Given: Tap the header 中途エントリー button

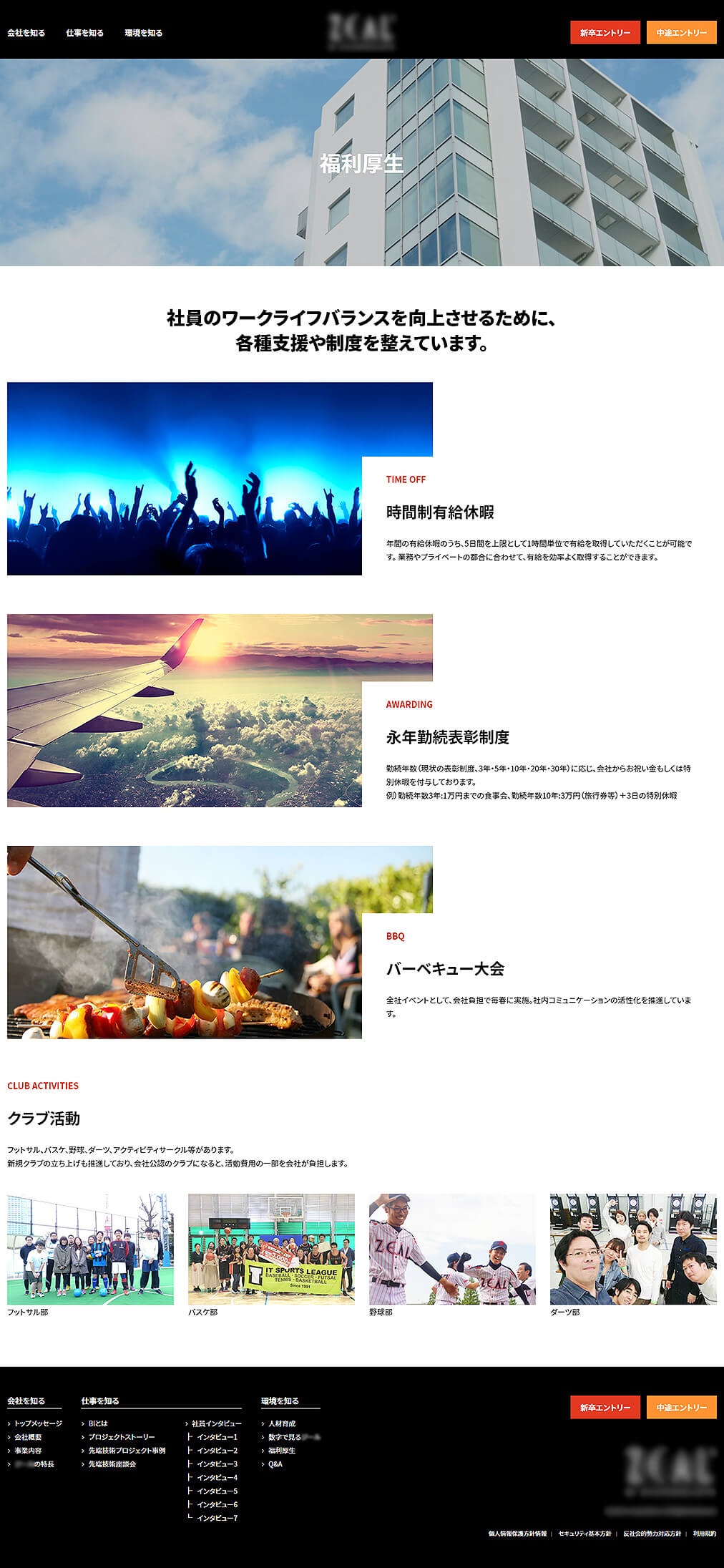Looking at the screenshot, I should (x=681, y=33).
